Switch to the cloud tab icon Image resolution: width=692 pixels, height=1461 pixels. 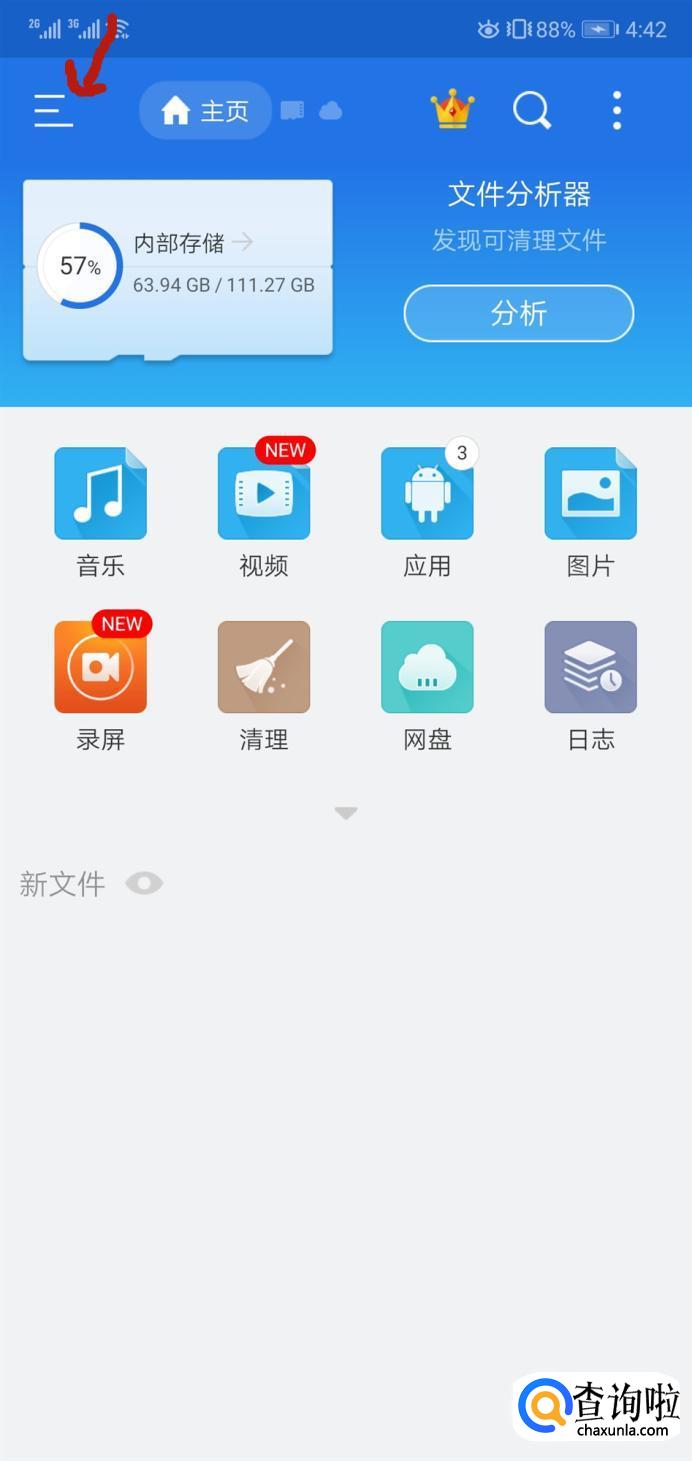click(330, 110)
